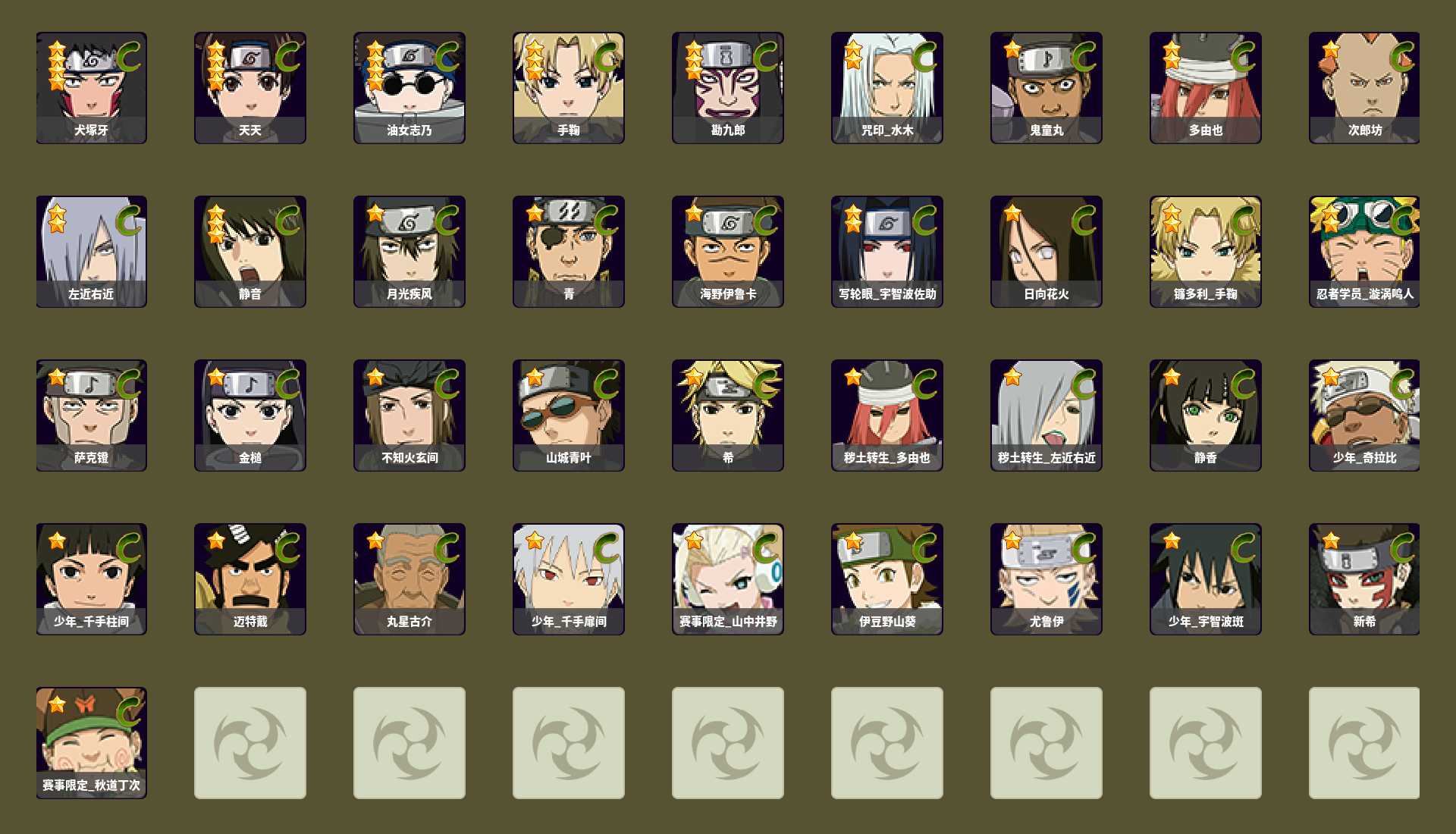Choose the 少年_奇拉比 tile
1456x834 pixels.
[x=1365, y=415]
